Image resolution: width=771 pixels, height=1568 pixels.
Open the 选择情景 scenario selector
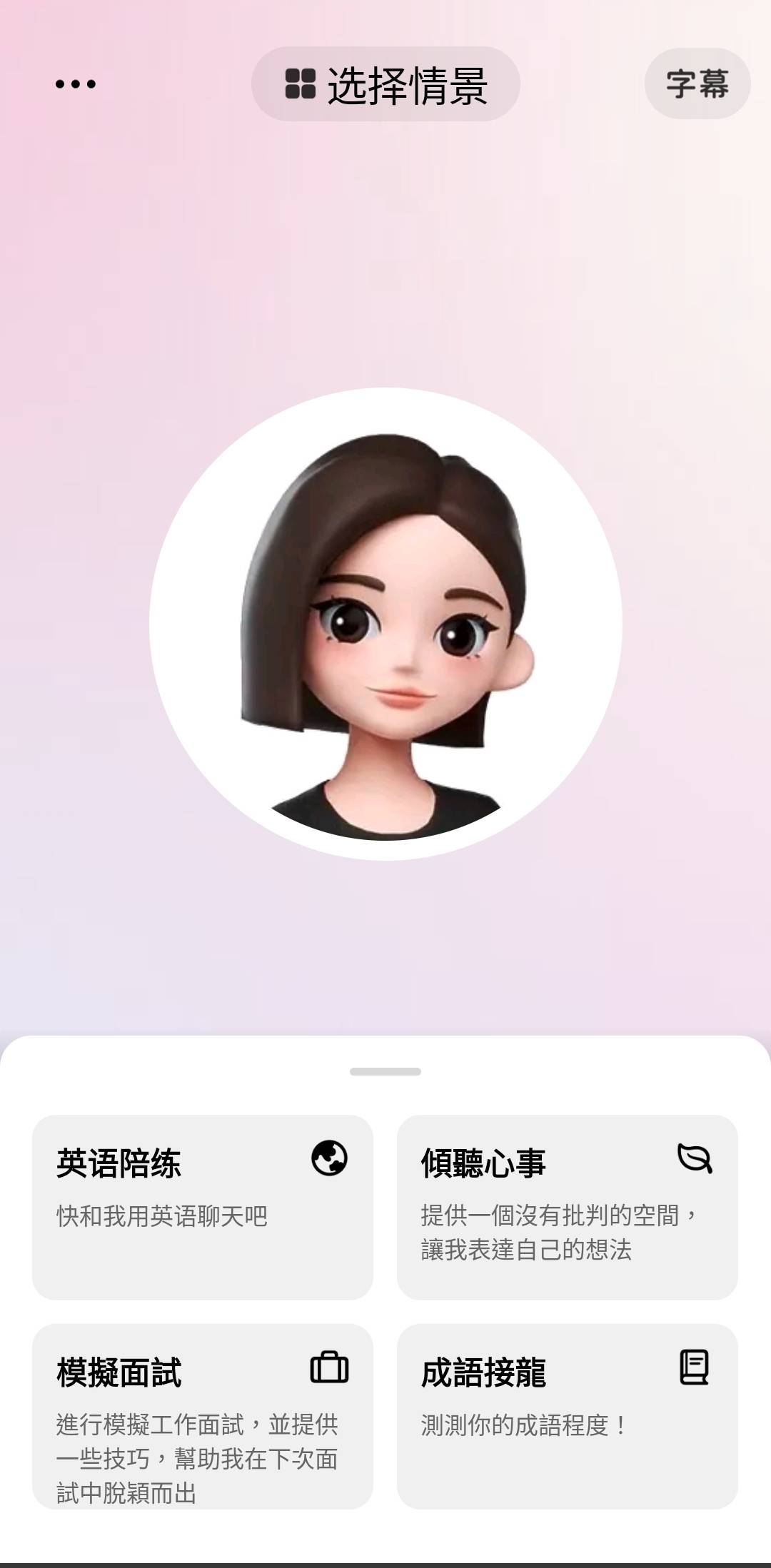click(385, 84)
